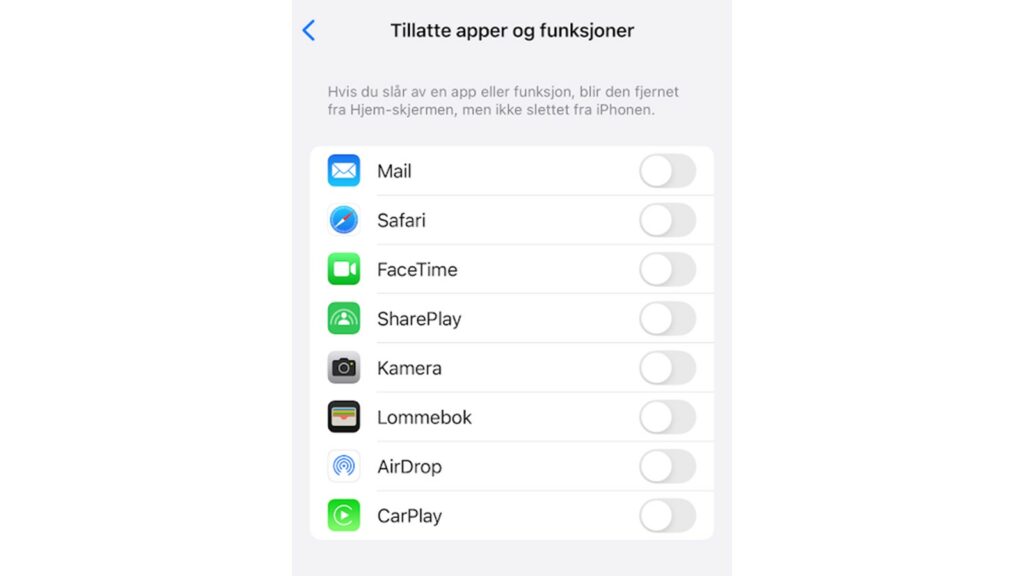Allow AirDrop with its switch
Viewport: 1024px width, 576px height.
667,466
